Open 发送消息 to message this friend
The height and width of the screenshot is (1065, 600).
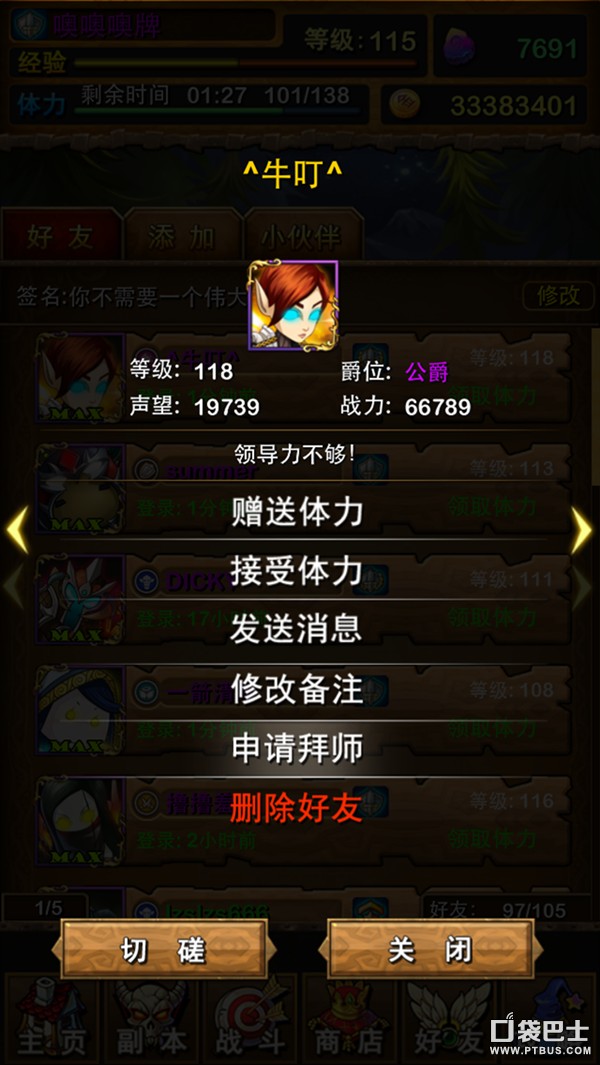[x=297, y=629]
